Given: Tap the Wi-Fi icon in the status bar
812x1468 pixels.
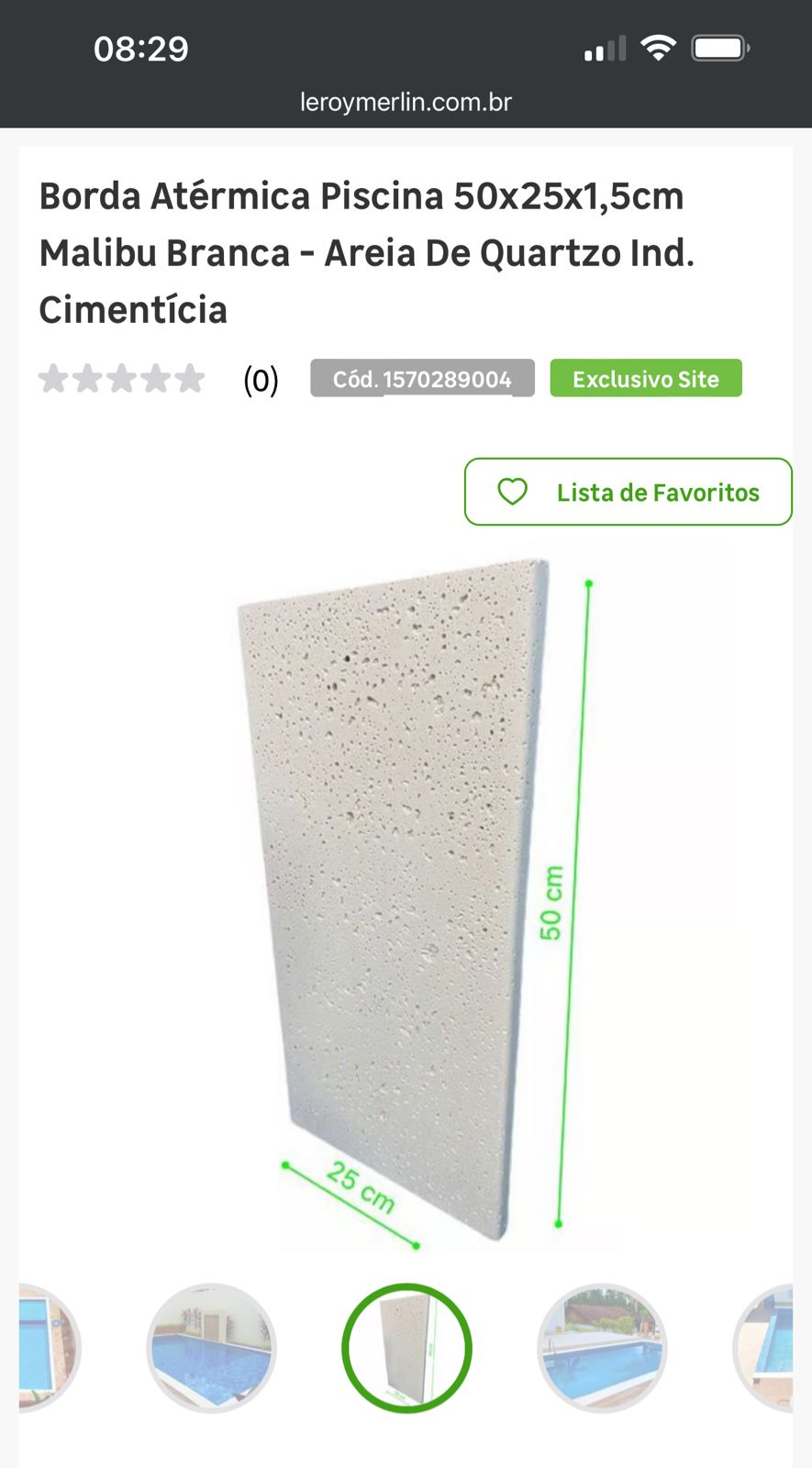Looking at the screenshot, I should tap(657, 48).
